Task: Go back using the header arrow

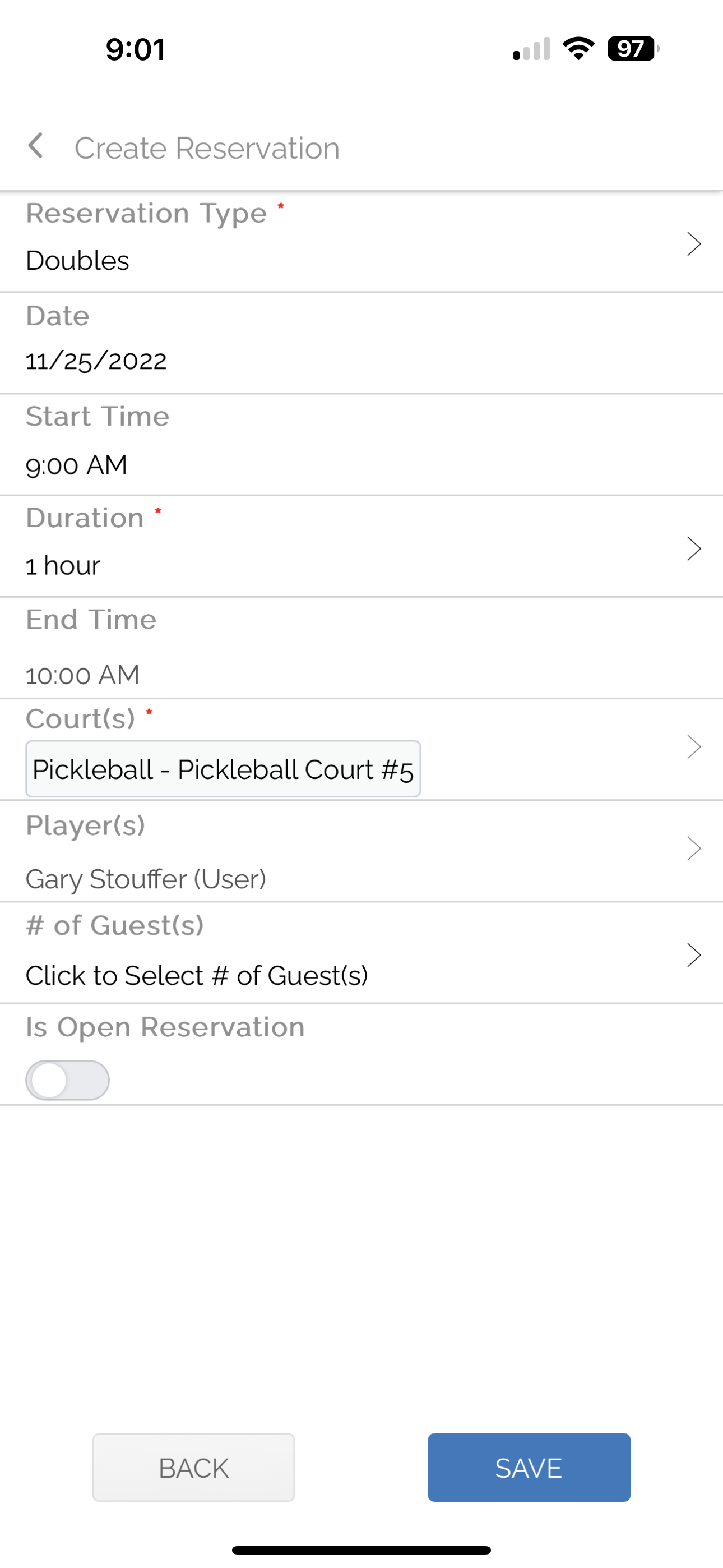Action: pos(36,146)
